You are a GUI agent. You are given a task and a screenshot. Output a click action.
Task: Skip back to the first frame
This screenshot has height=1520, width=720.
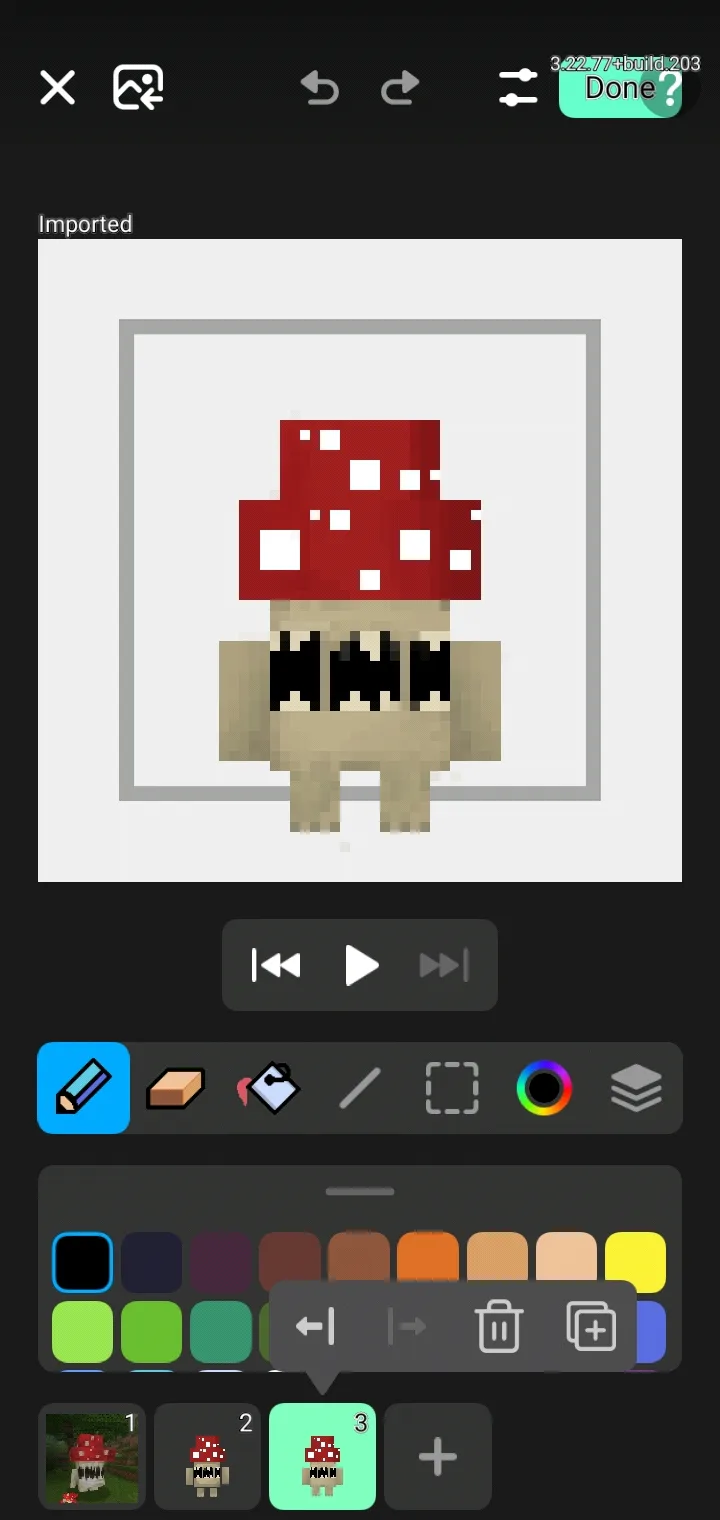(276, 965)
